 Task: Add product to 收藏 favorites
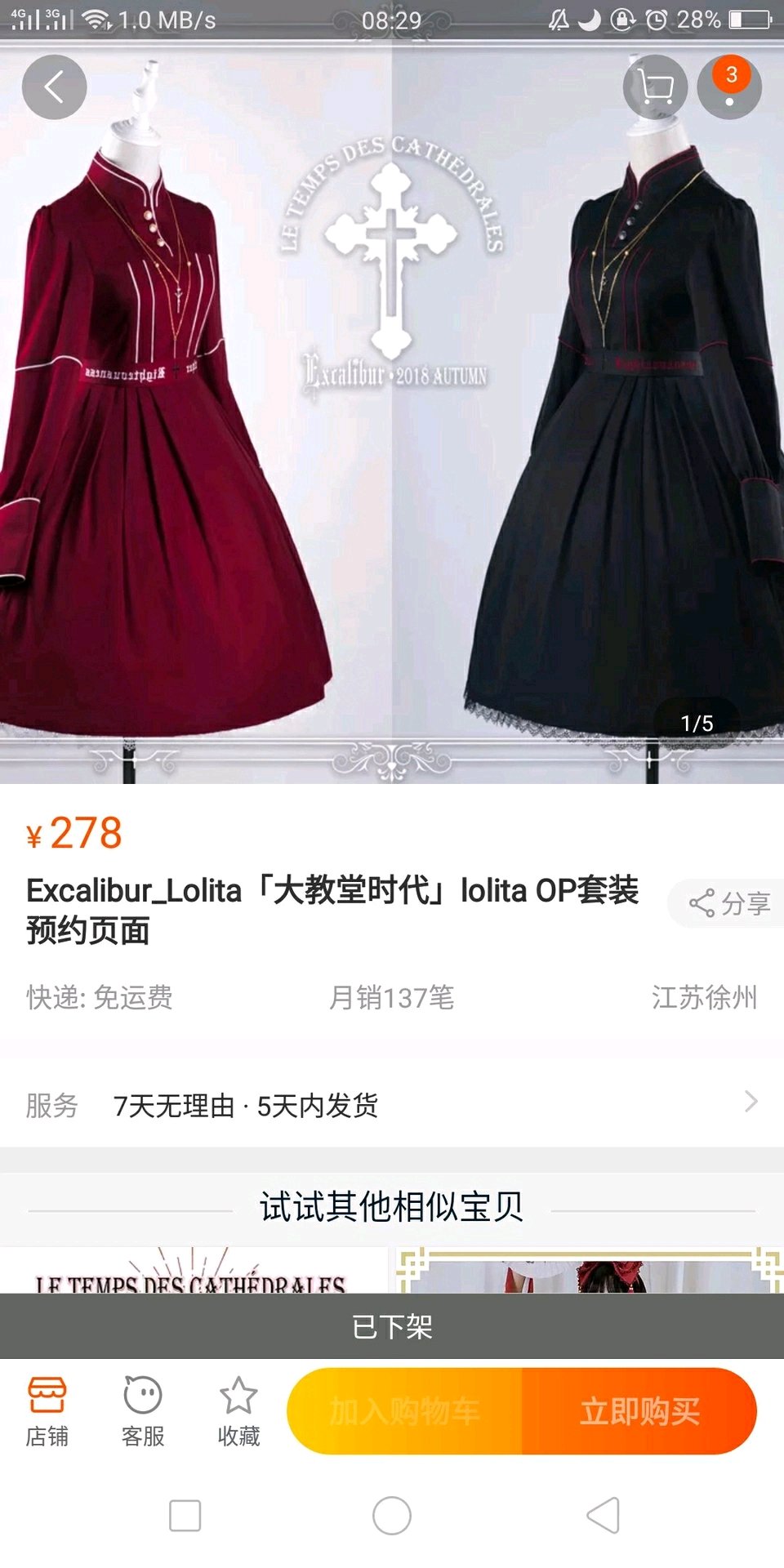(x=238, y=1411)
